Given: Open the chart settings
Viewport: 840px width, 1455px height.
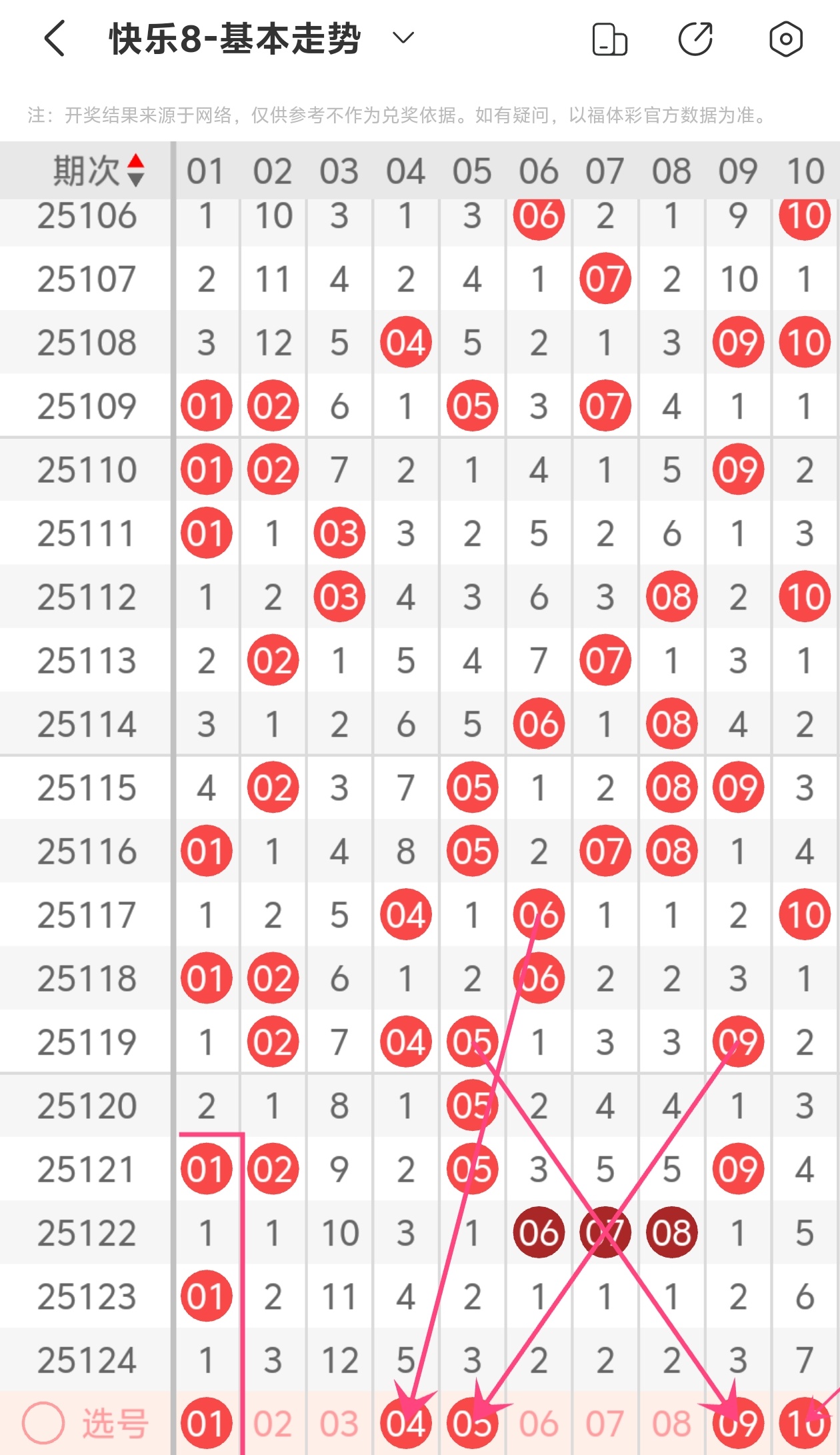Looking at the screenshot, I should pyautogui.click(x=786, y=39).
